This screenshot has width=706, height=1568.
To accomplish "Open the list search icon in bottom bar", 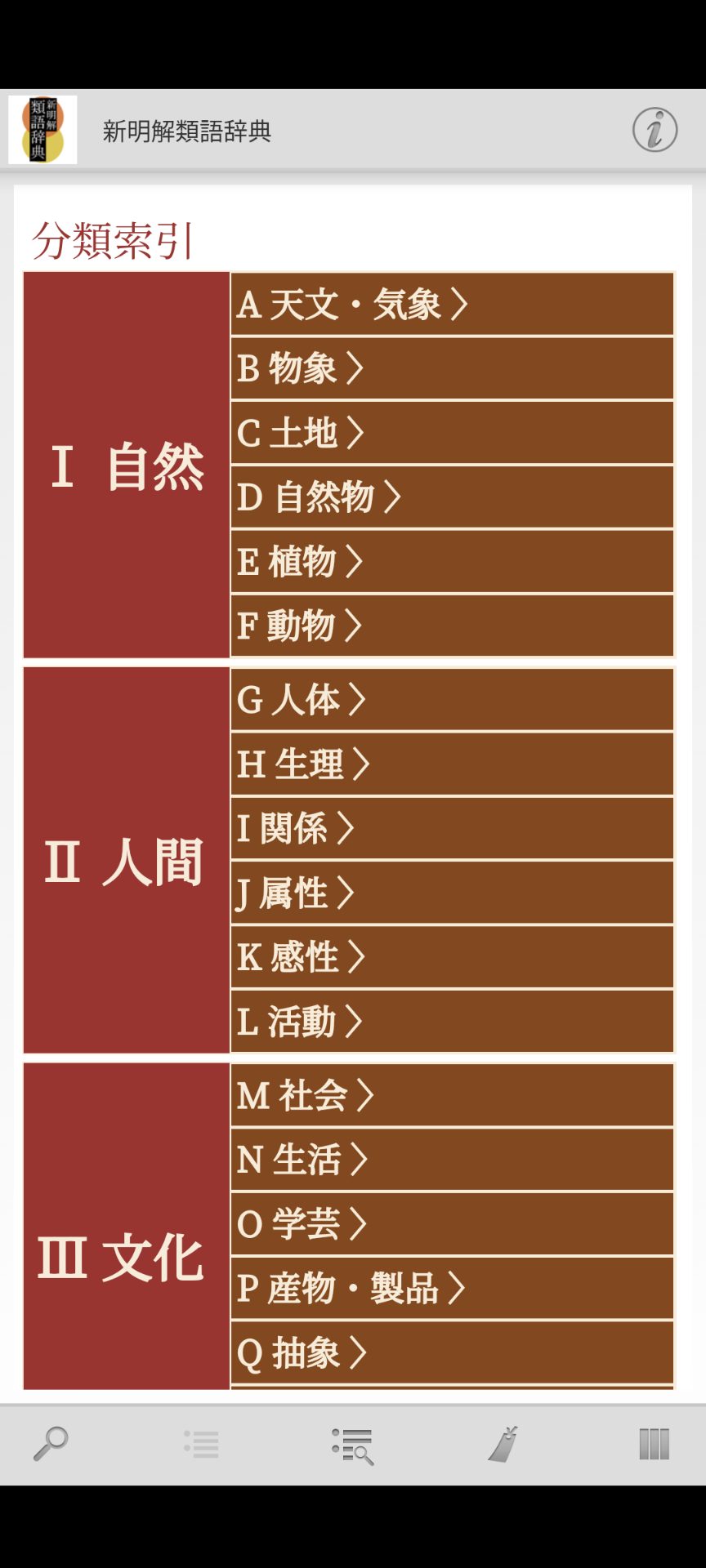I will [x=353, y=1445].
